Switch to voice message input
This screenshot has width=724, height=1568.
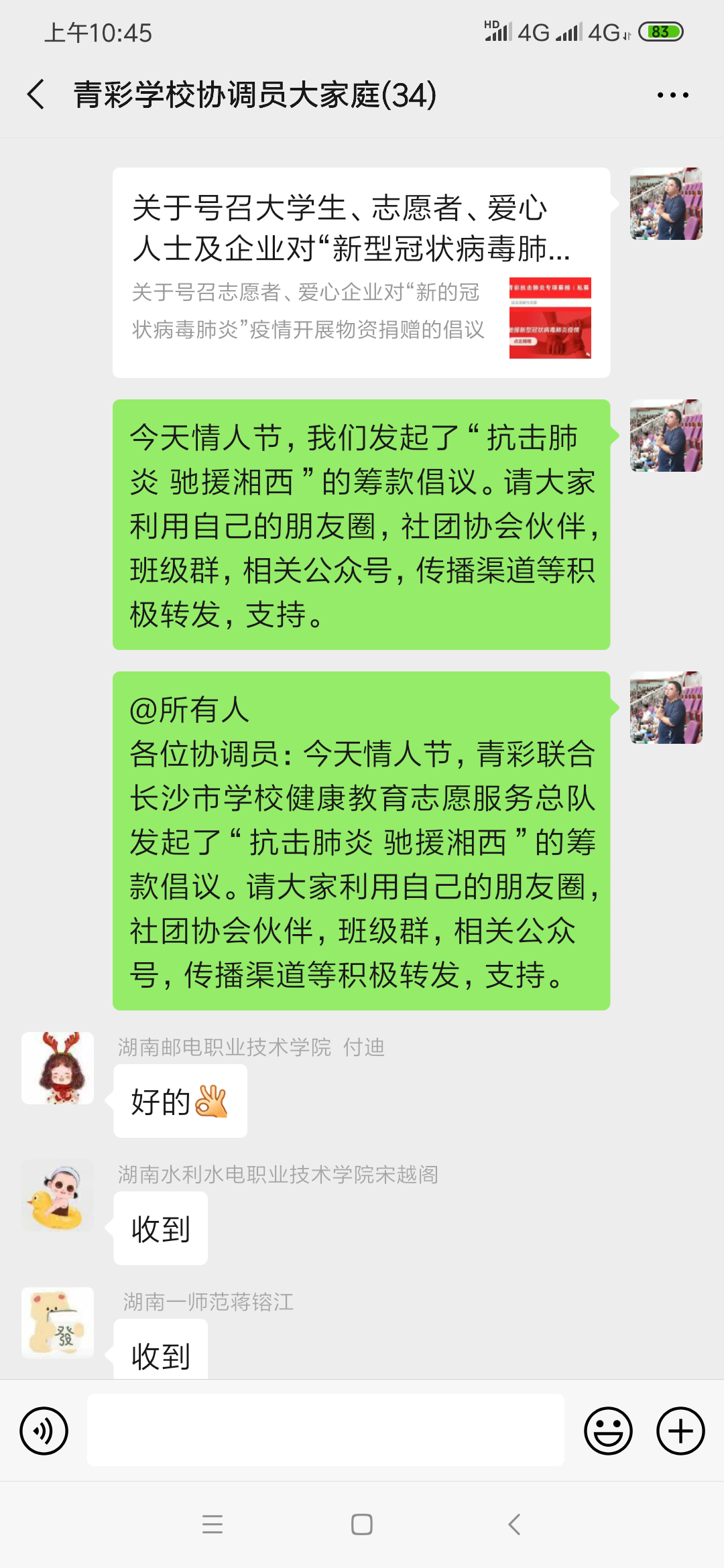point(44,1431)
